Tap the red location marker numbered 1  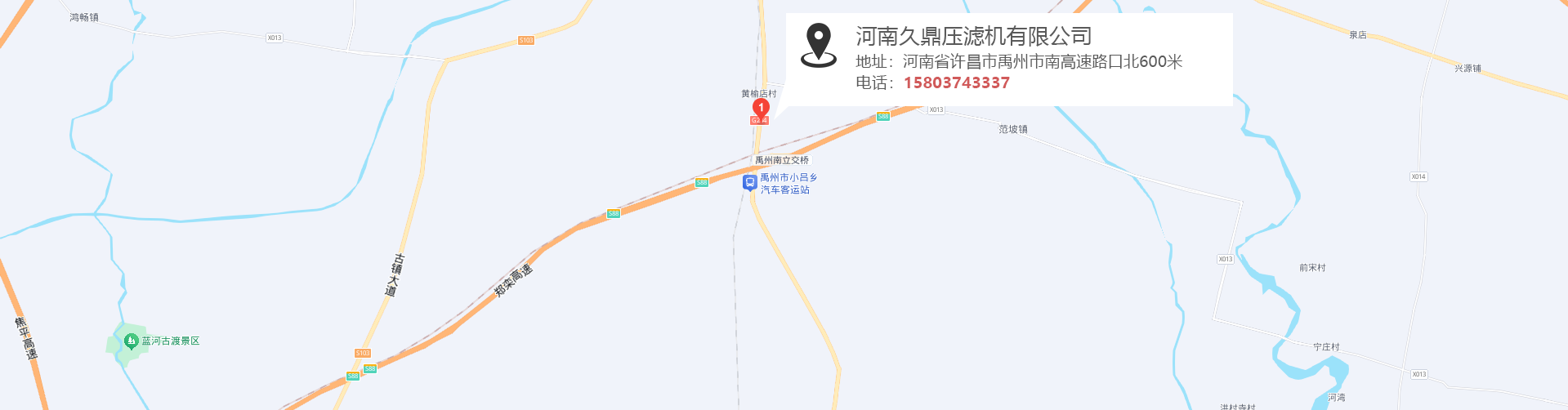click(761, 108)
